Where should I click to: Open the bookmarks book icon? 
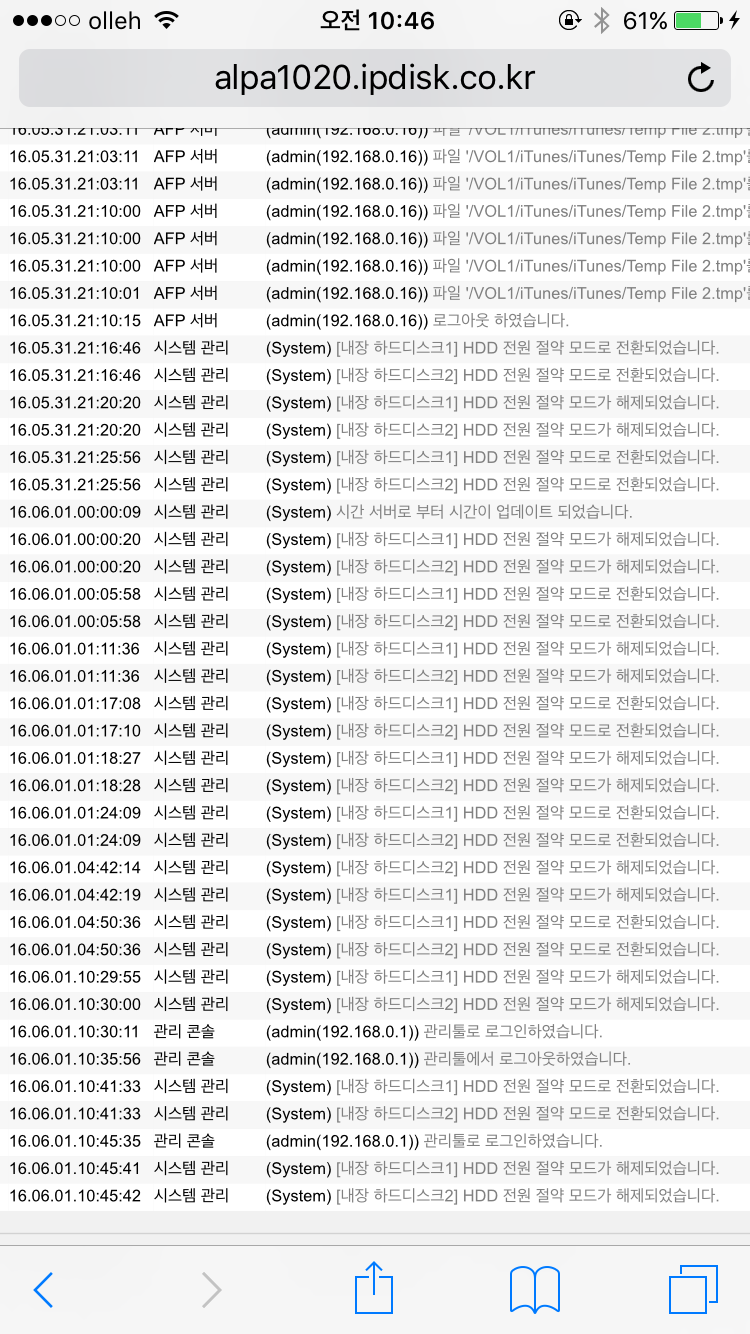tap(535, 1289)
